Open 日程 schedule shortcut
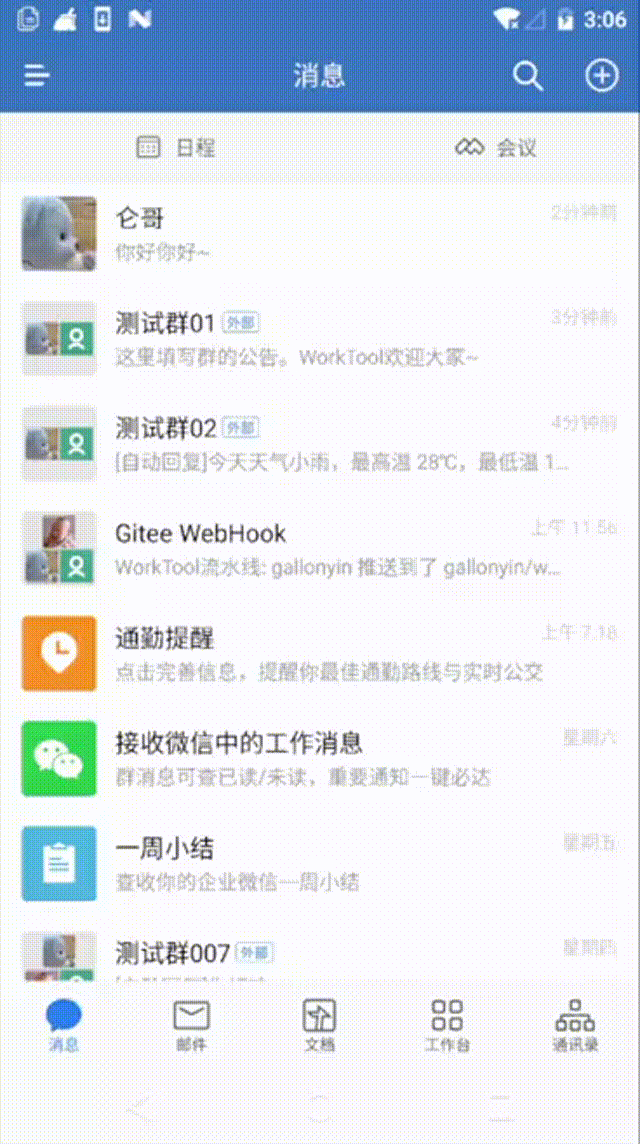Screen dimensions: 640x1144 (x=176, y=148)
